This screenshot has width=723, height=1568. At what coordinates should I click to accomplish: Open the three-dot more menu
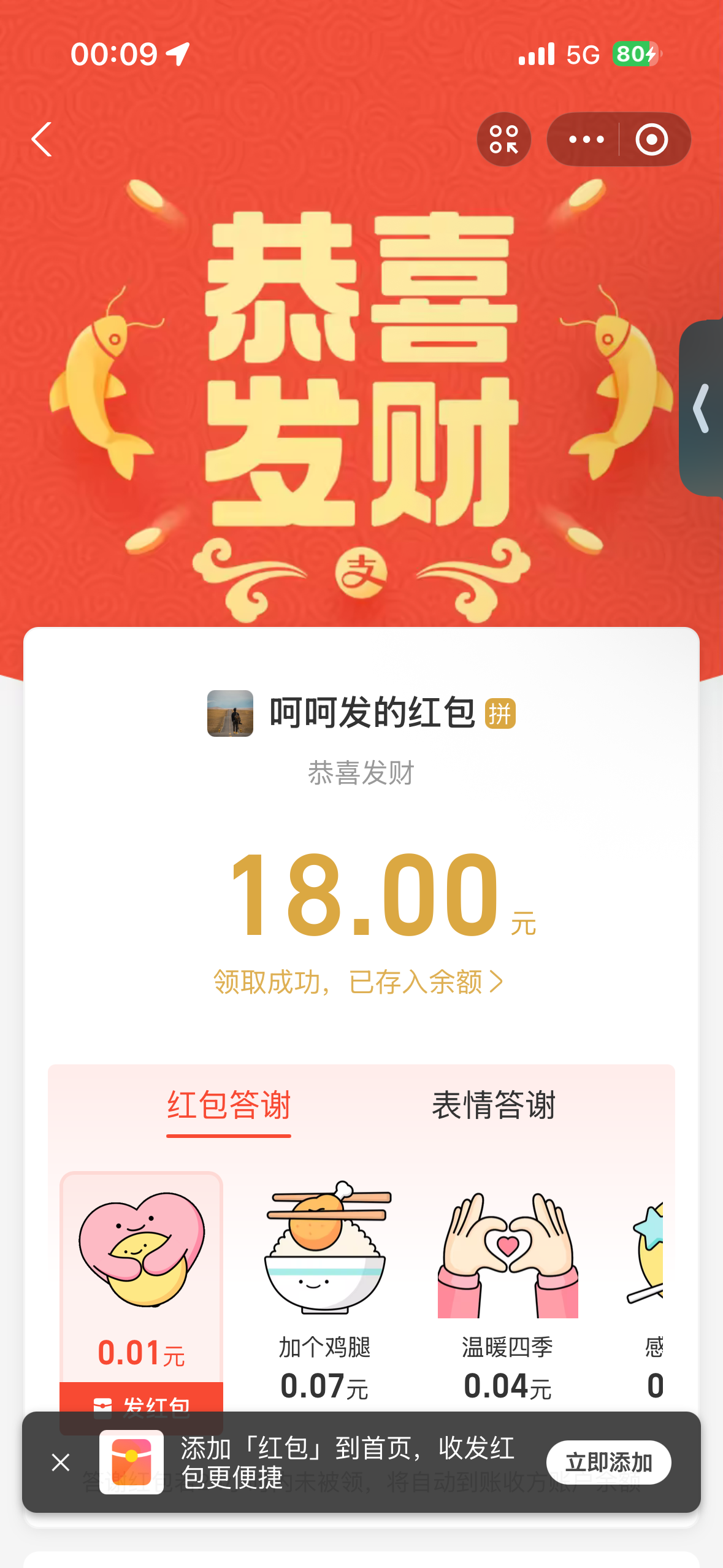click(x=586, y=139)
